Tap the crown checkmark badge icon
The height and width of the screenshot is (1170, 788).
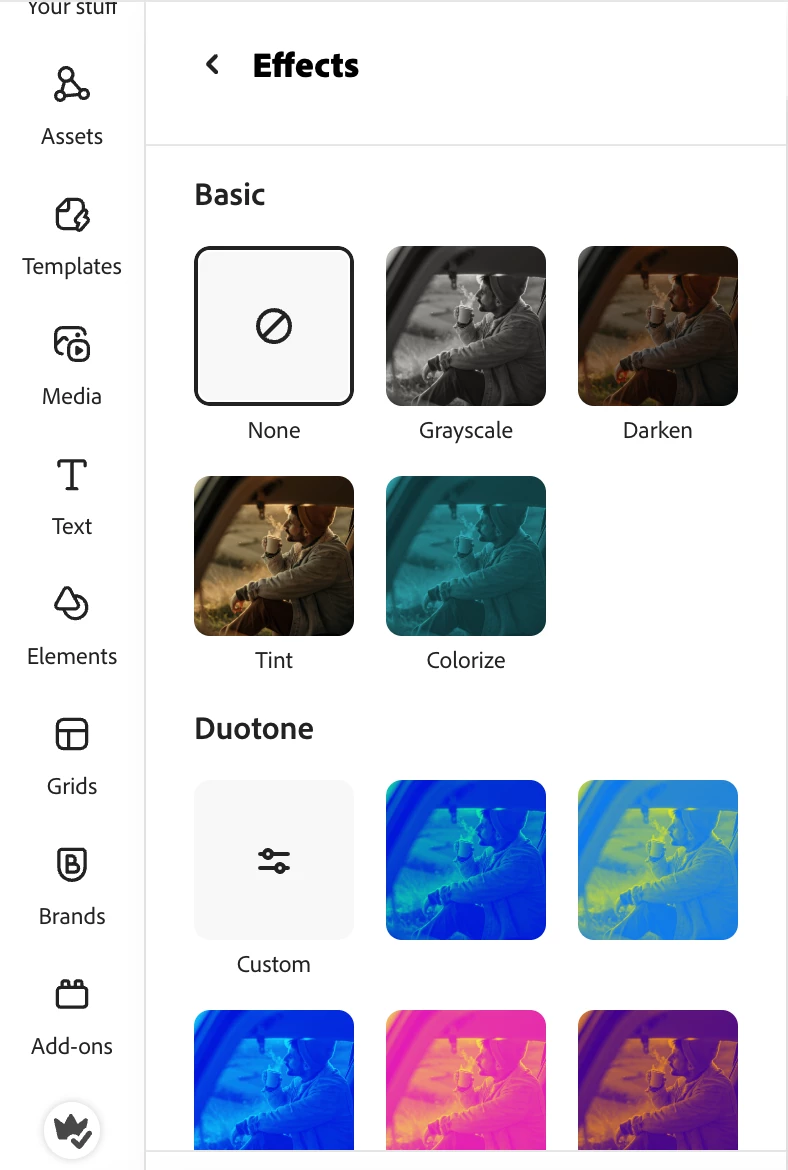pyautogui.click(x=72, y=1129)
